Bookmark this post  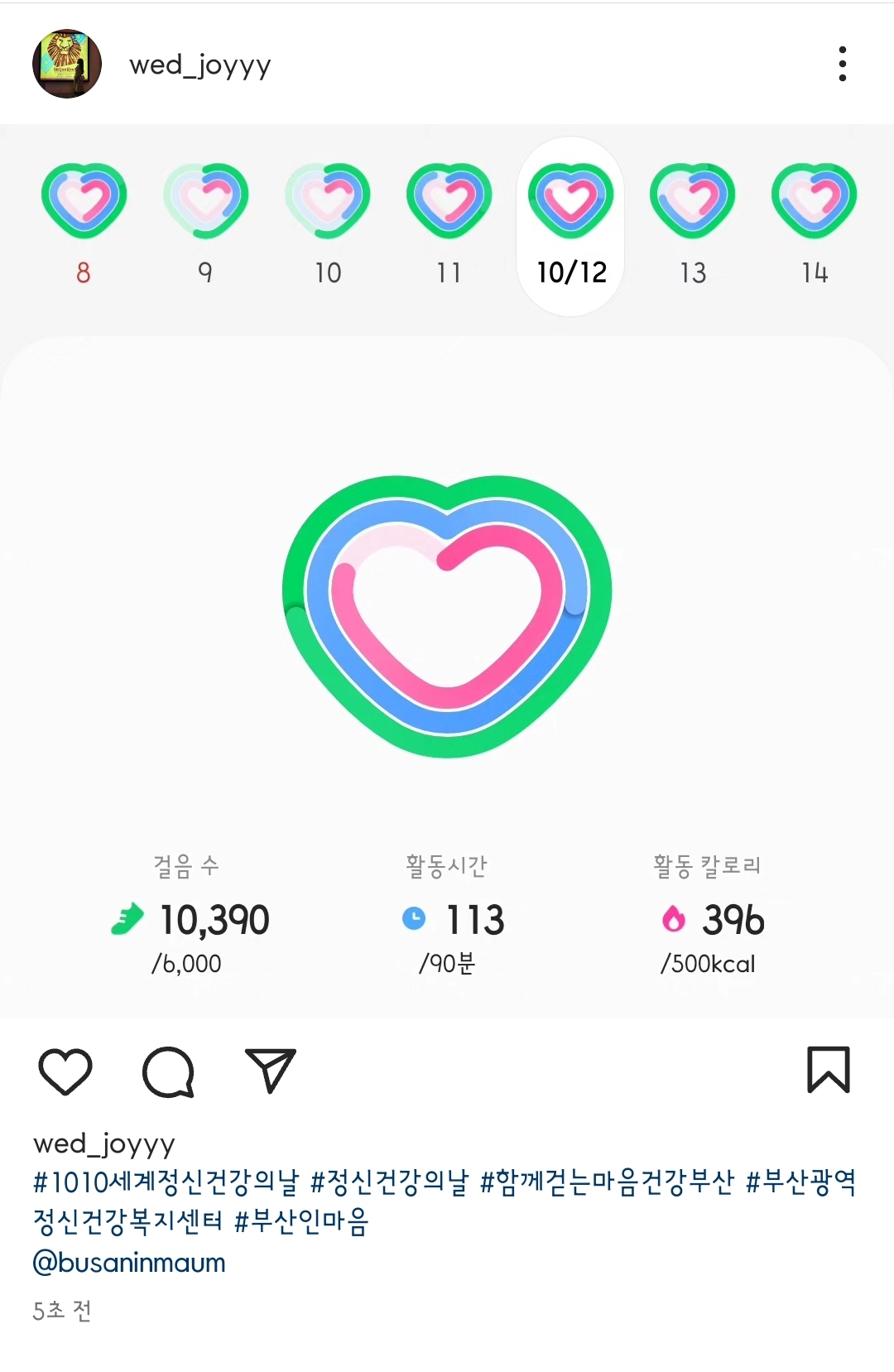(x=828, y=1070)
